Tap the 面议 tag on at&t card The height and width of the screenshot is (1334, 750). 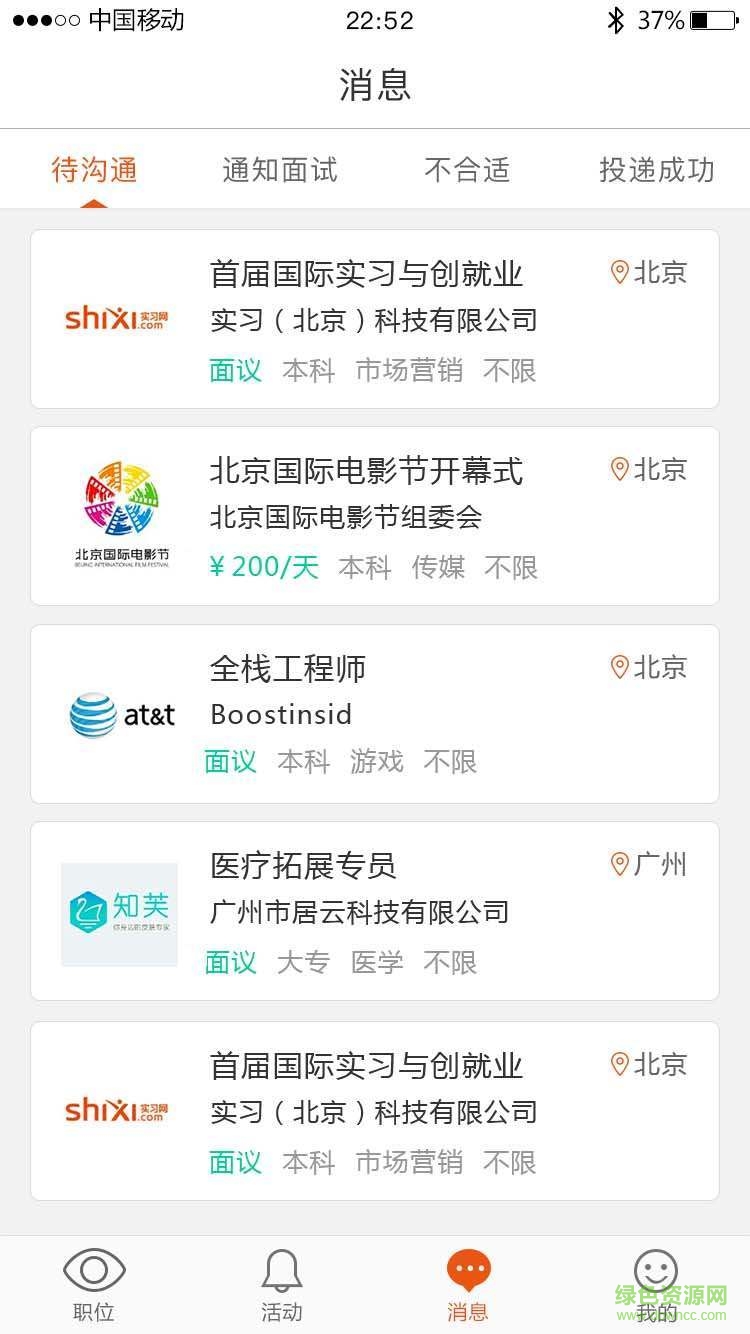[230, 762]
